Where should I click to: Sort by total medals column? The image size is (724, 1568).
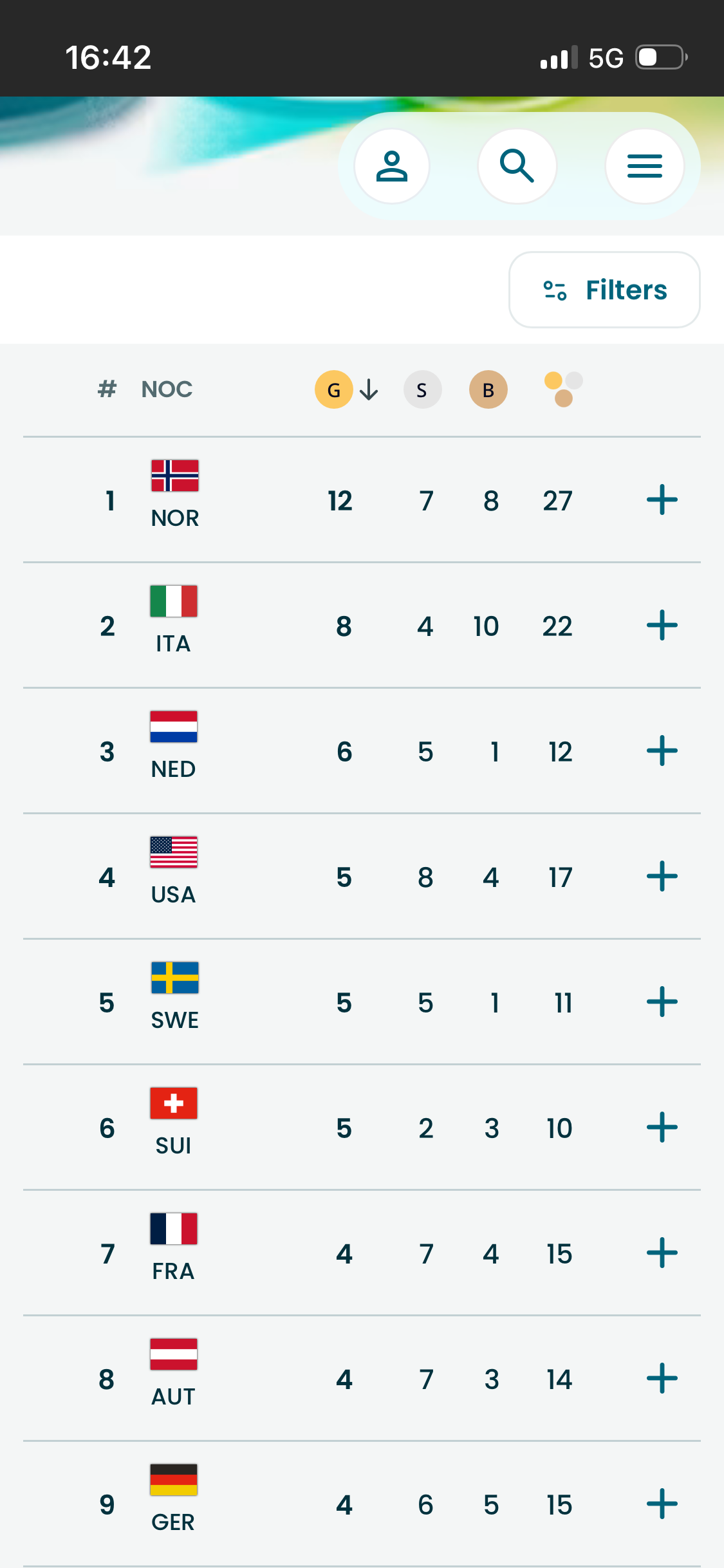click(564, 389)
